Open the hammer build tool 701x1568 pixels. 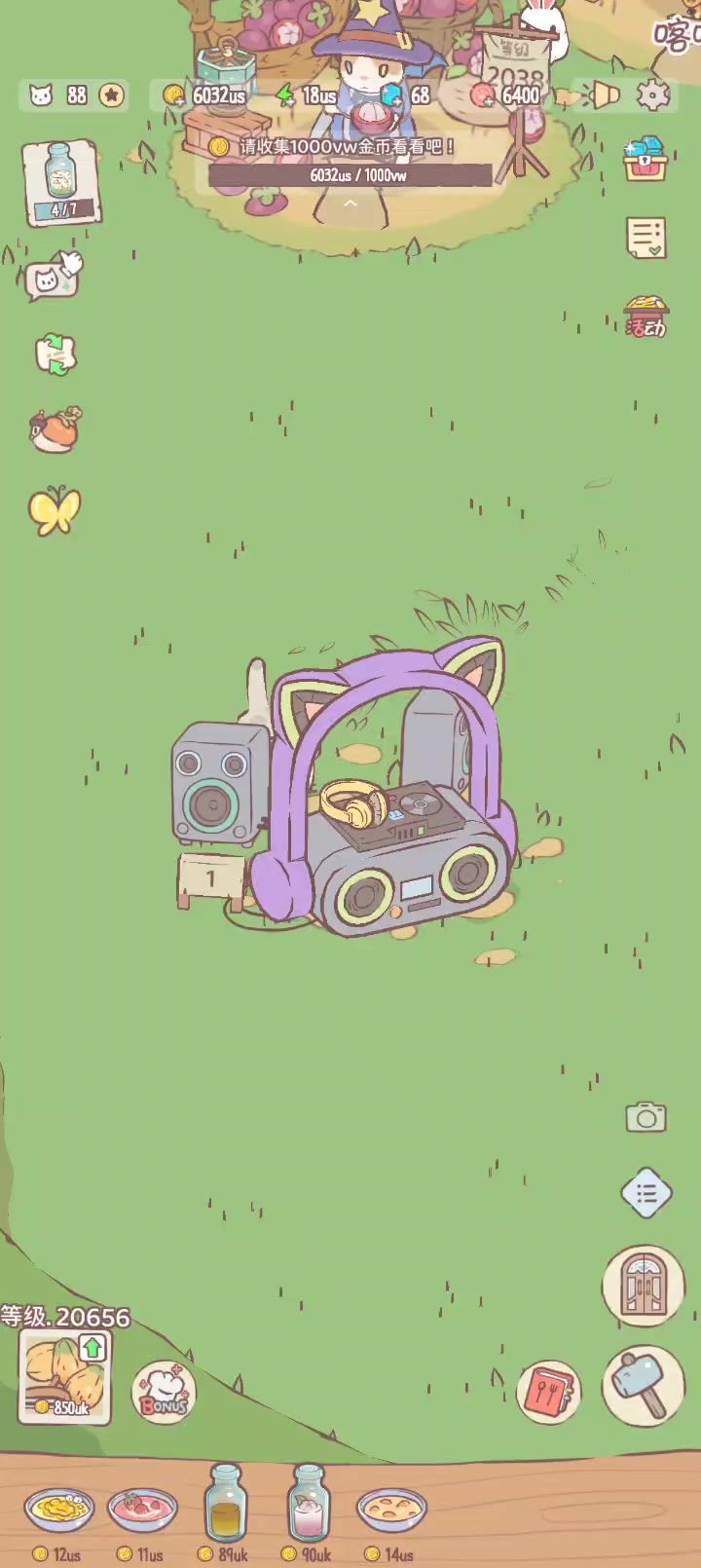click(x=644, y=1385)
